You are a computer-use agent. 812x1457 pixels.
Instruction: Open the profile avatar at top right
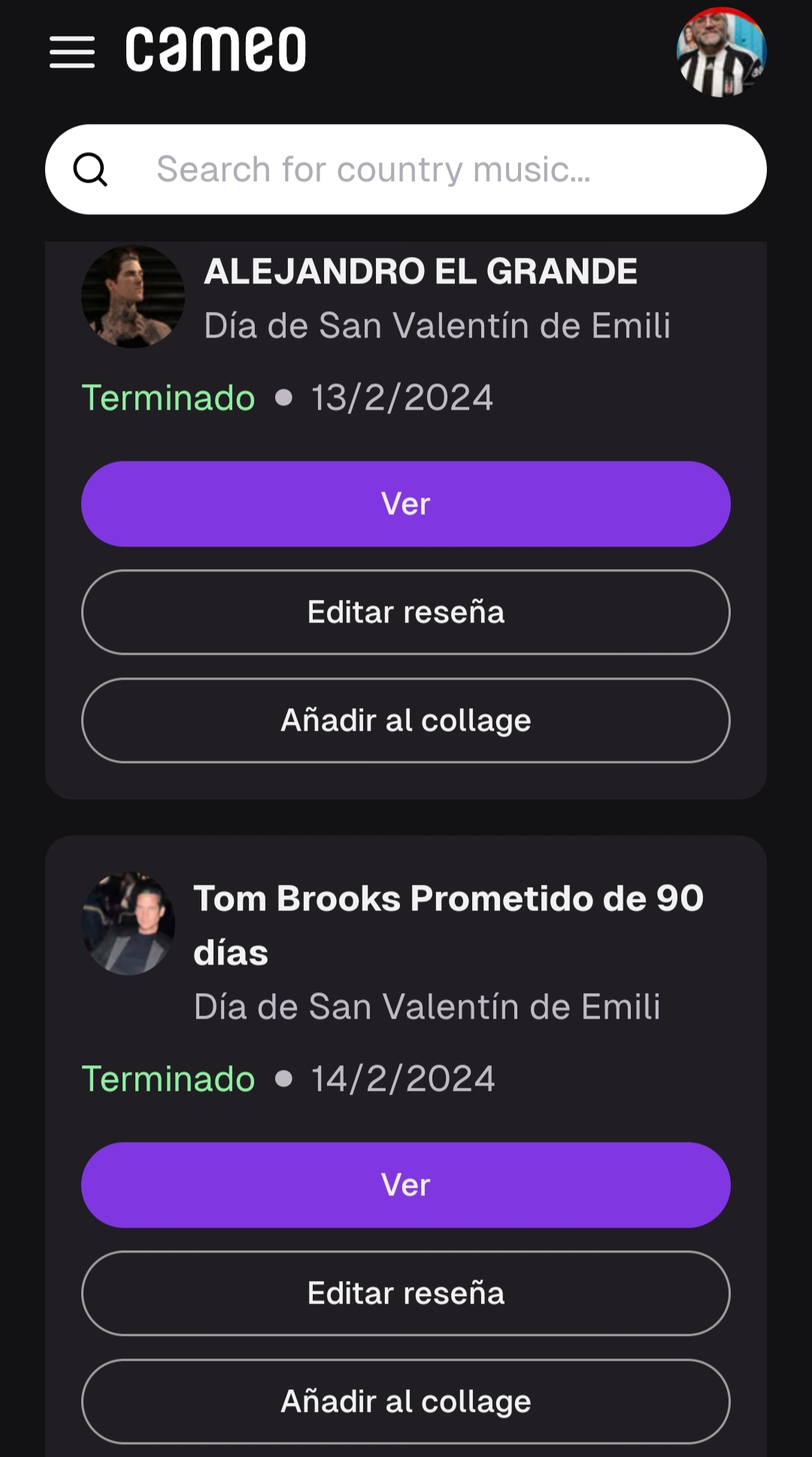pyautogui.click(x=721, y=52)
